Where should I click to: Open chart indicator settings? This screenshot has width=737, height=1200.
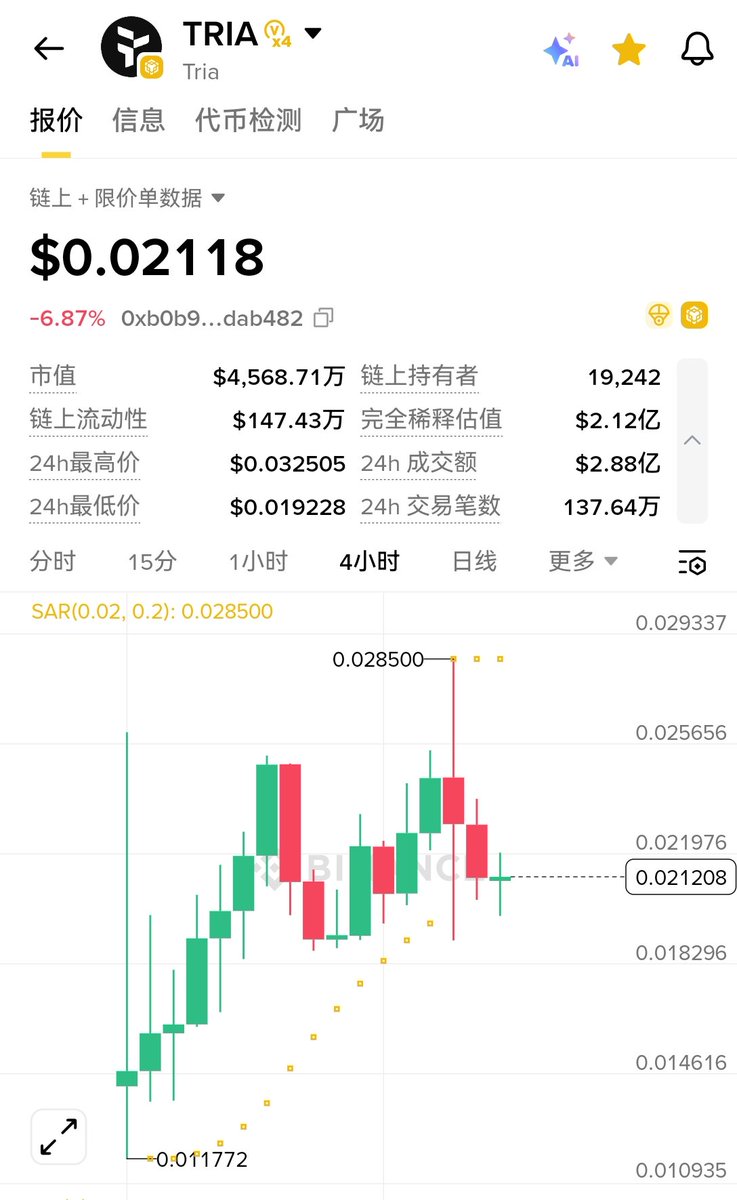tap(692, 562)
